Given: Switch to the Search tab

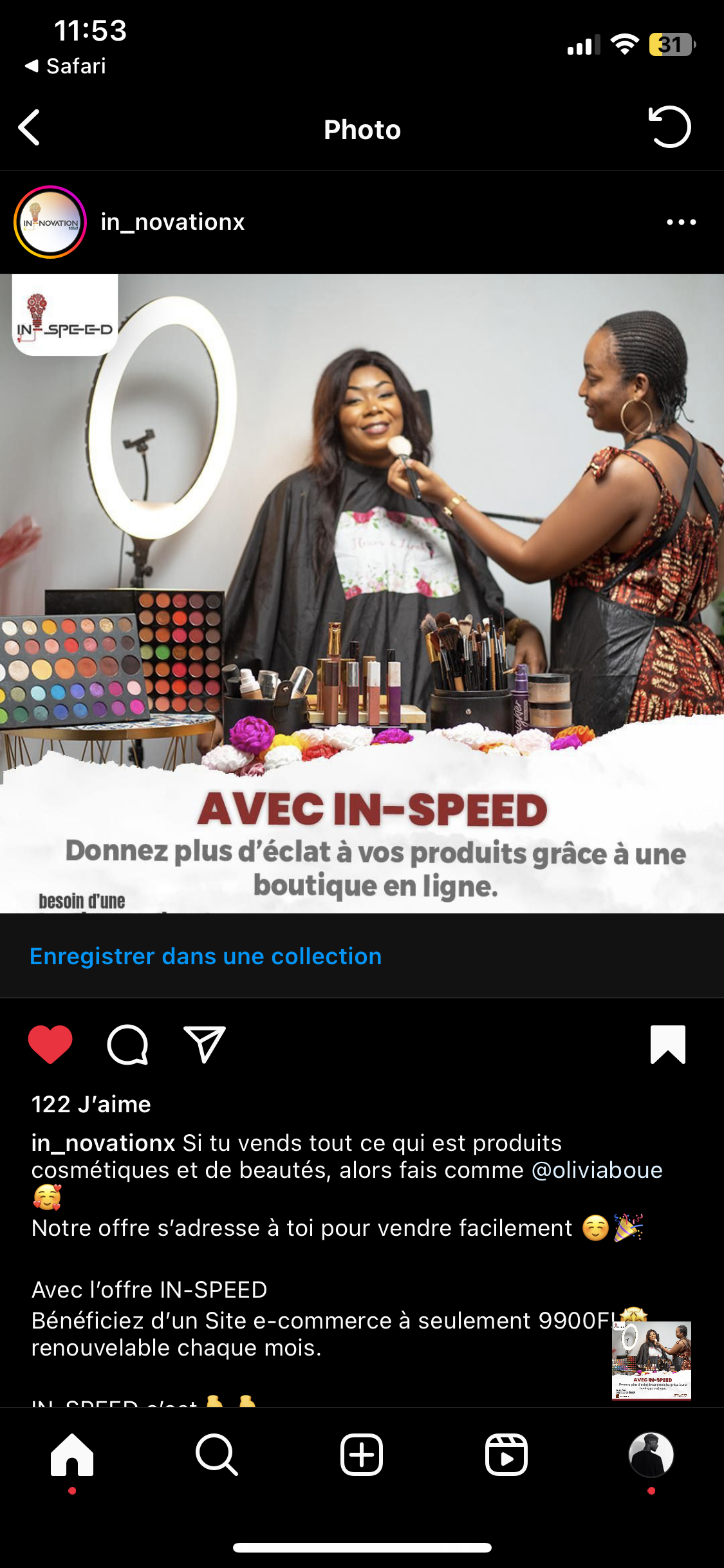Looking at the screenshot, I should pos(217,1455).
